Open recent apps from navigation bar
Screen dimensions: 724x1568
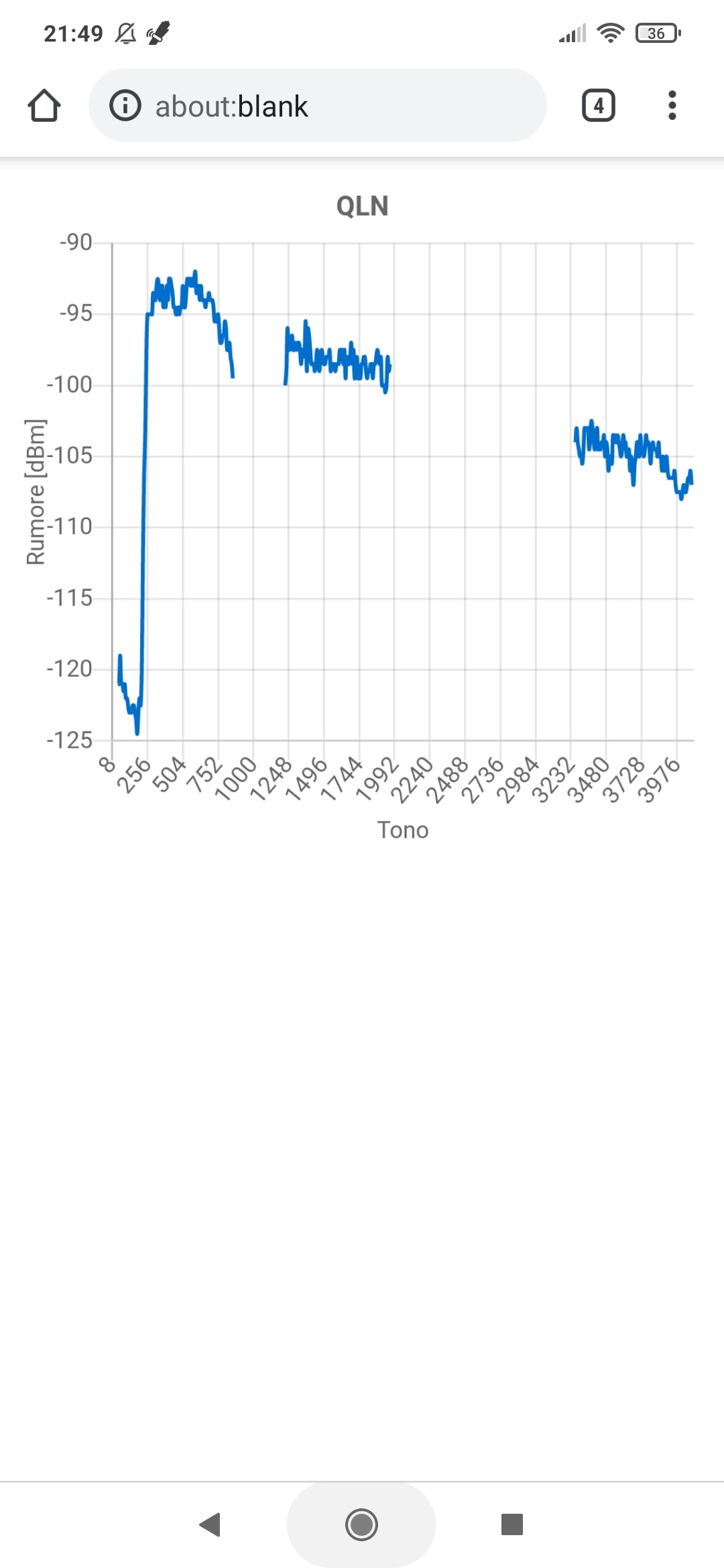[512, 1524]
